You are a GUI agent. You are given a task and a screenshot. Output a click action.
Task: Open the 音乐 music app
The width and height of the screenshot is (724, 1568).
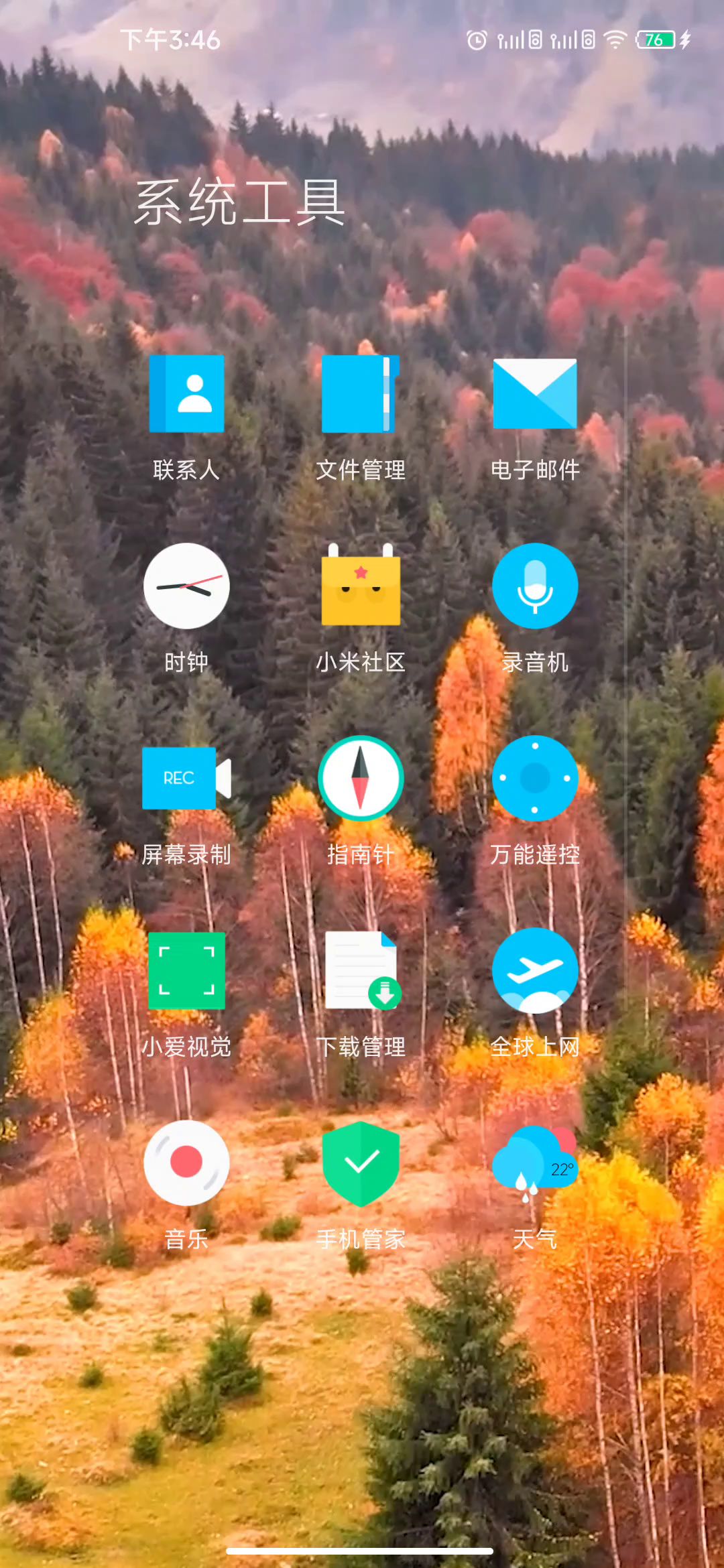(186, 1163)
